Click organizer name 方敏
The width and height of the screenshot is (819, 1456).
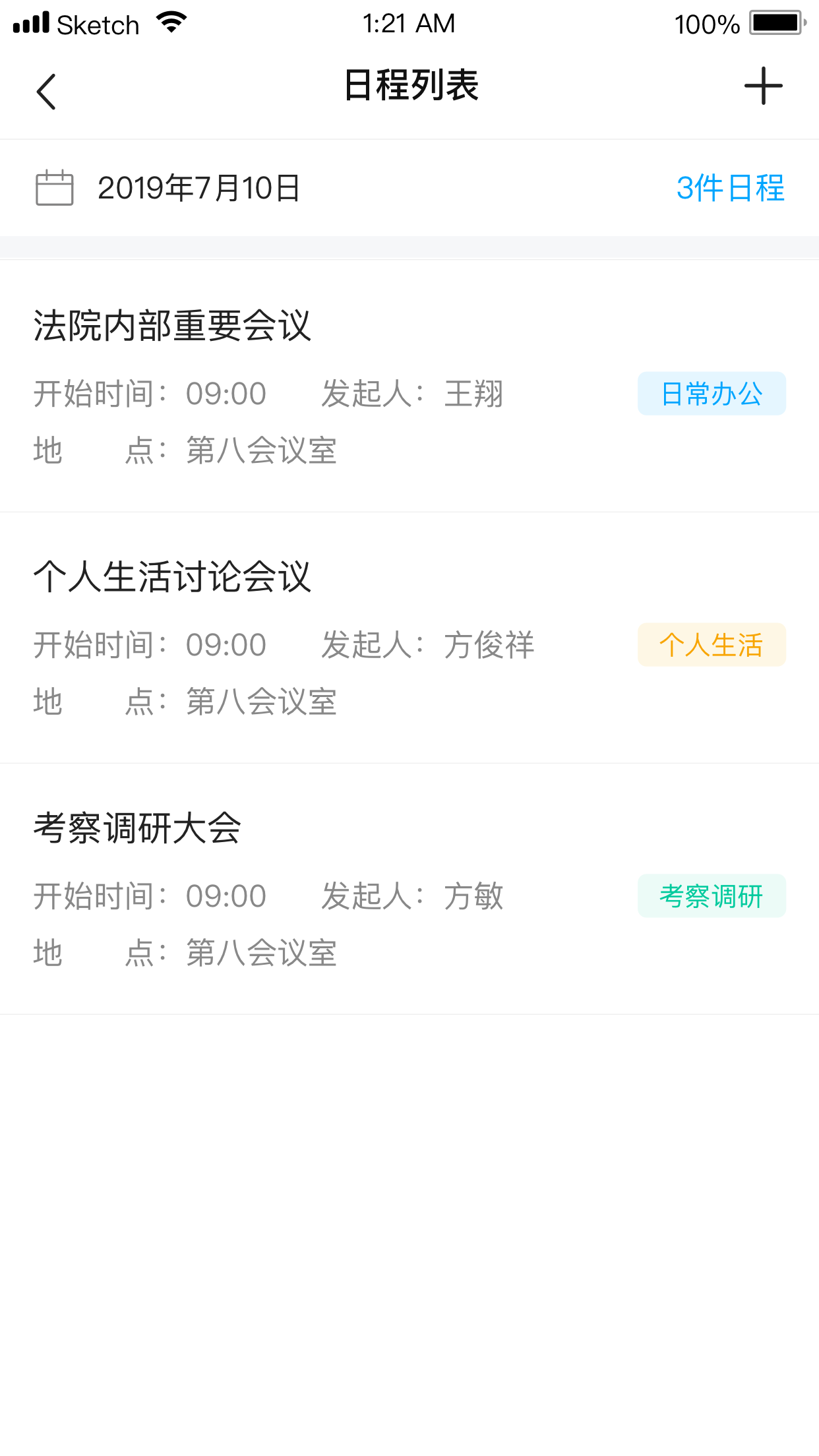[x=475, y=895]
